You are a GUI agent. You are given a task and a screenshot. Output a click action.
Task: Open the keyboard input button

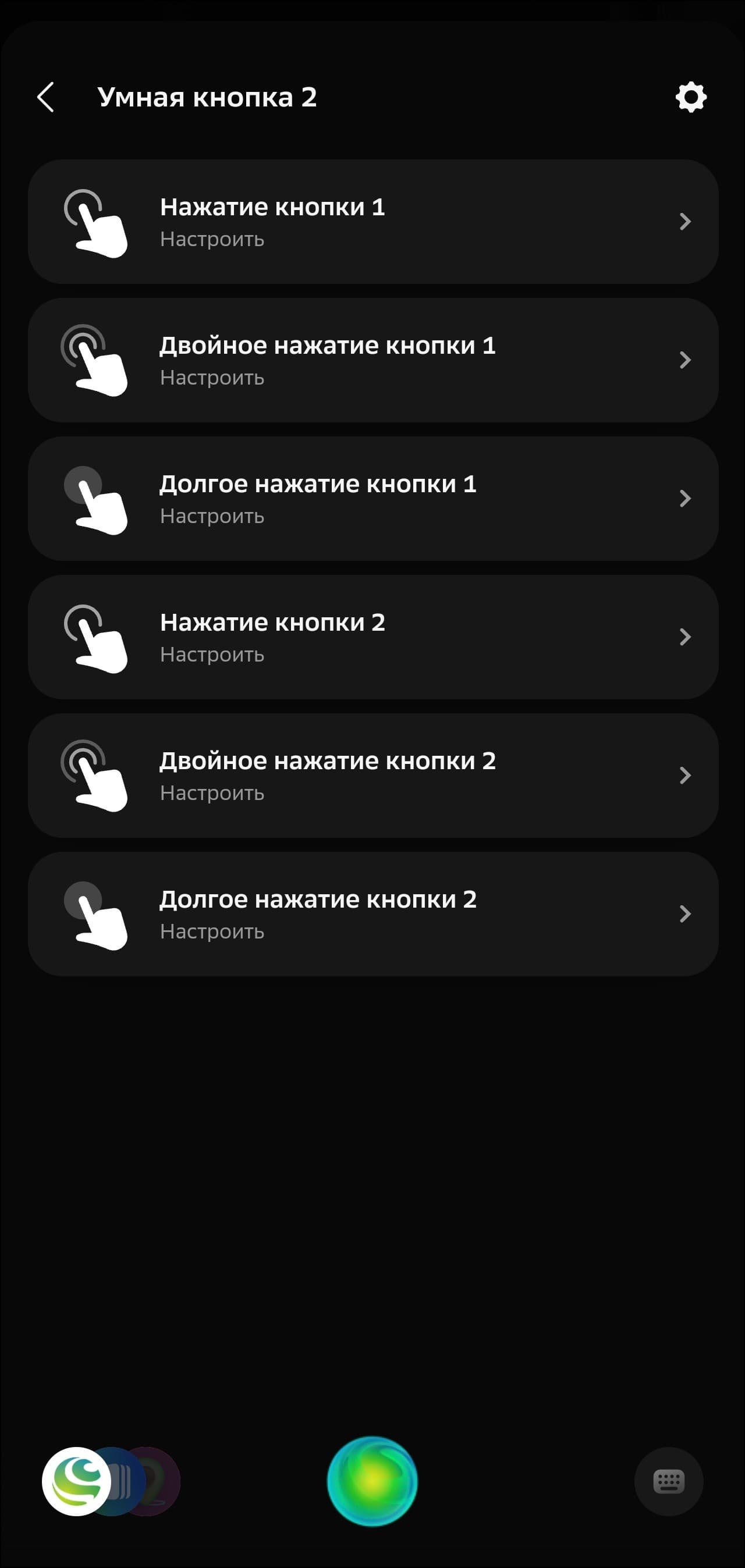668,1481
